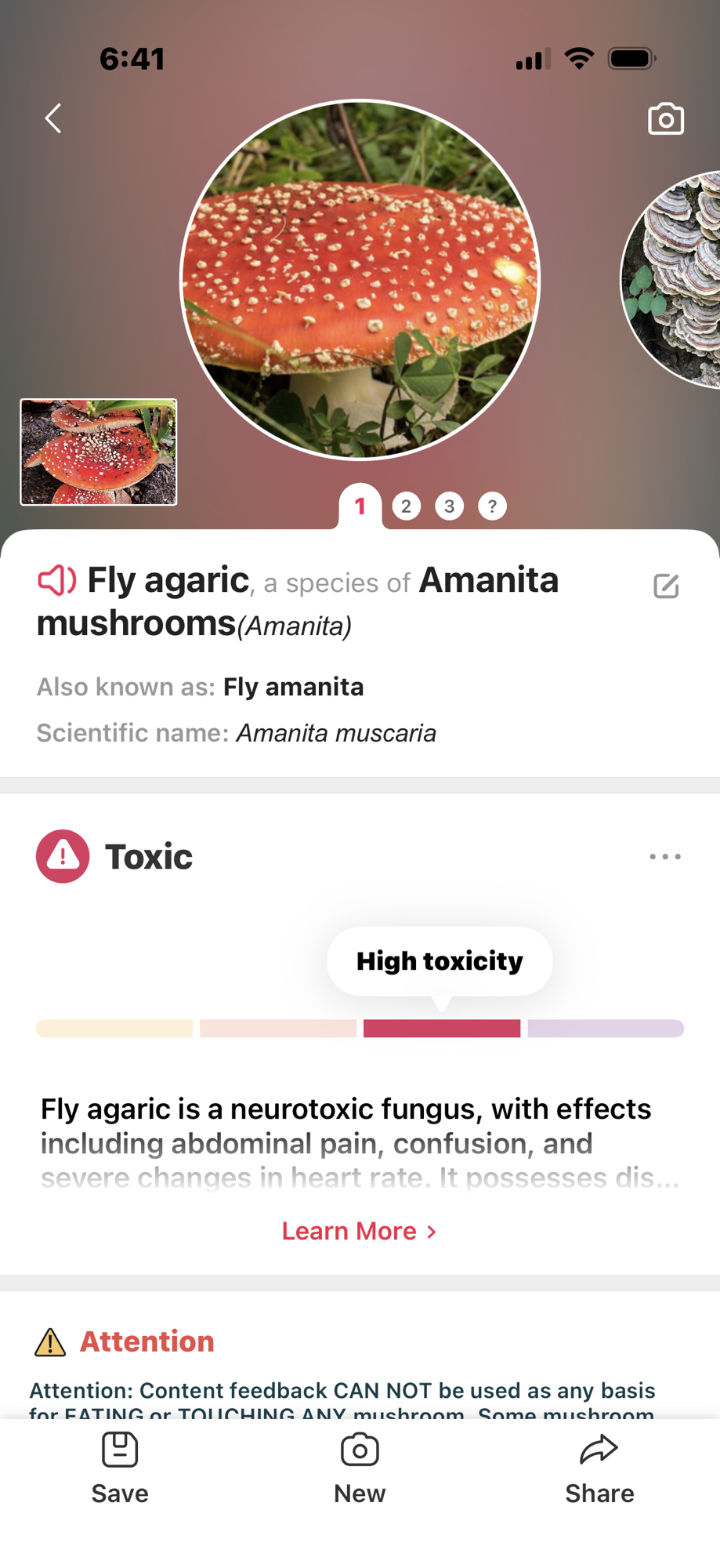Edit the mushroom name suggestion

(666, 586)
